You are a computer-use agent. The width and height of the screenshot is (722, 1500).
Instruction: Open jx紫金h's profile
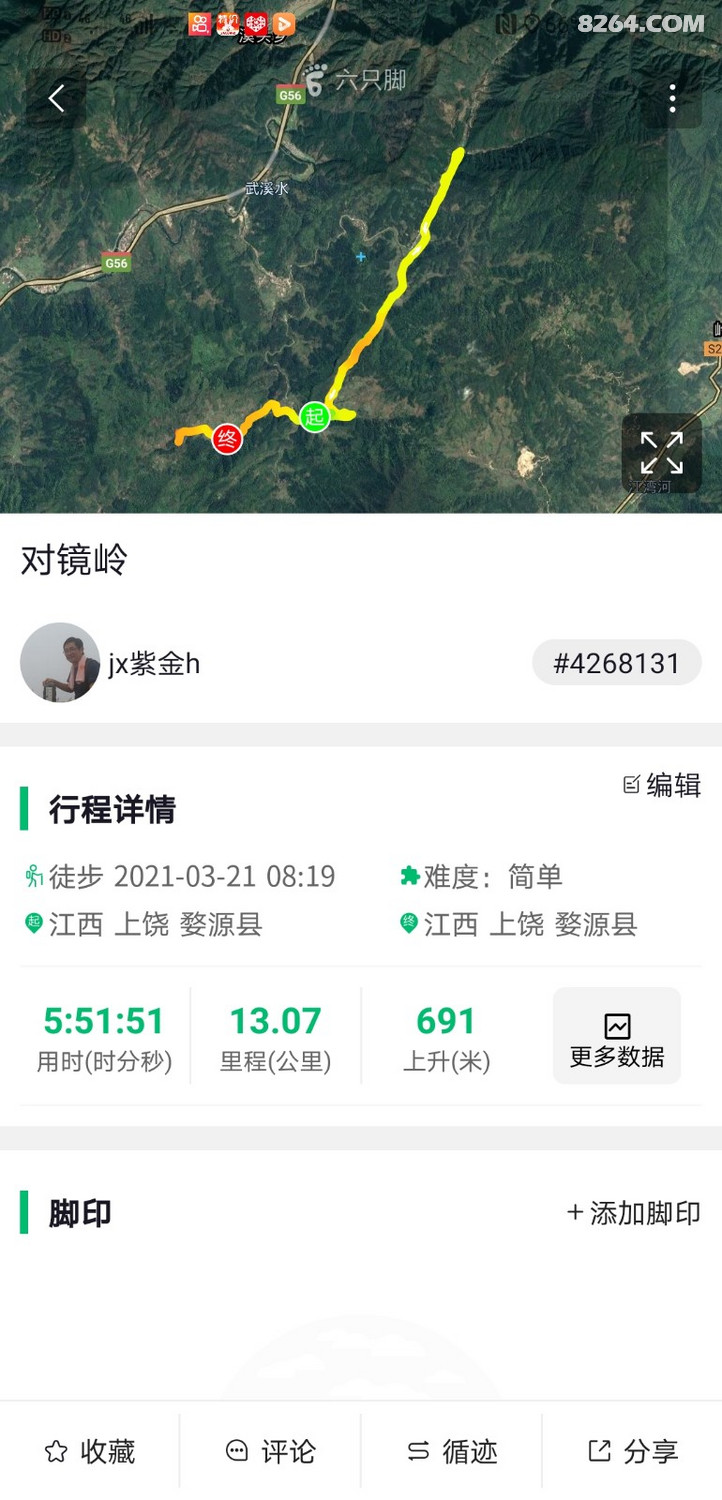(x=60, y=662)
